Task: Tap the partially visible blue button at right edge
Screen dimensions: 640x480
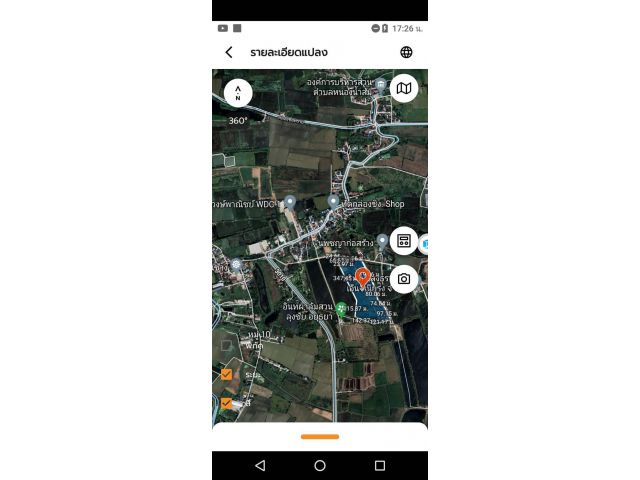Action: (424, 243)
